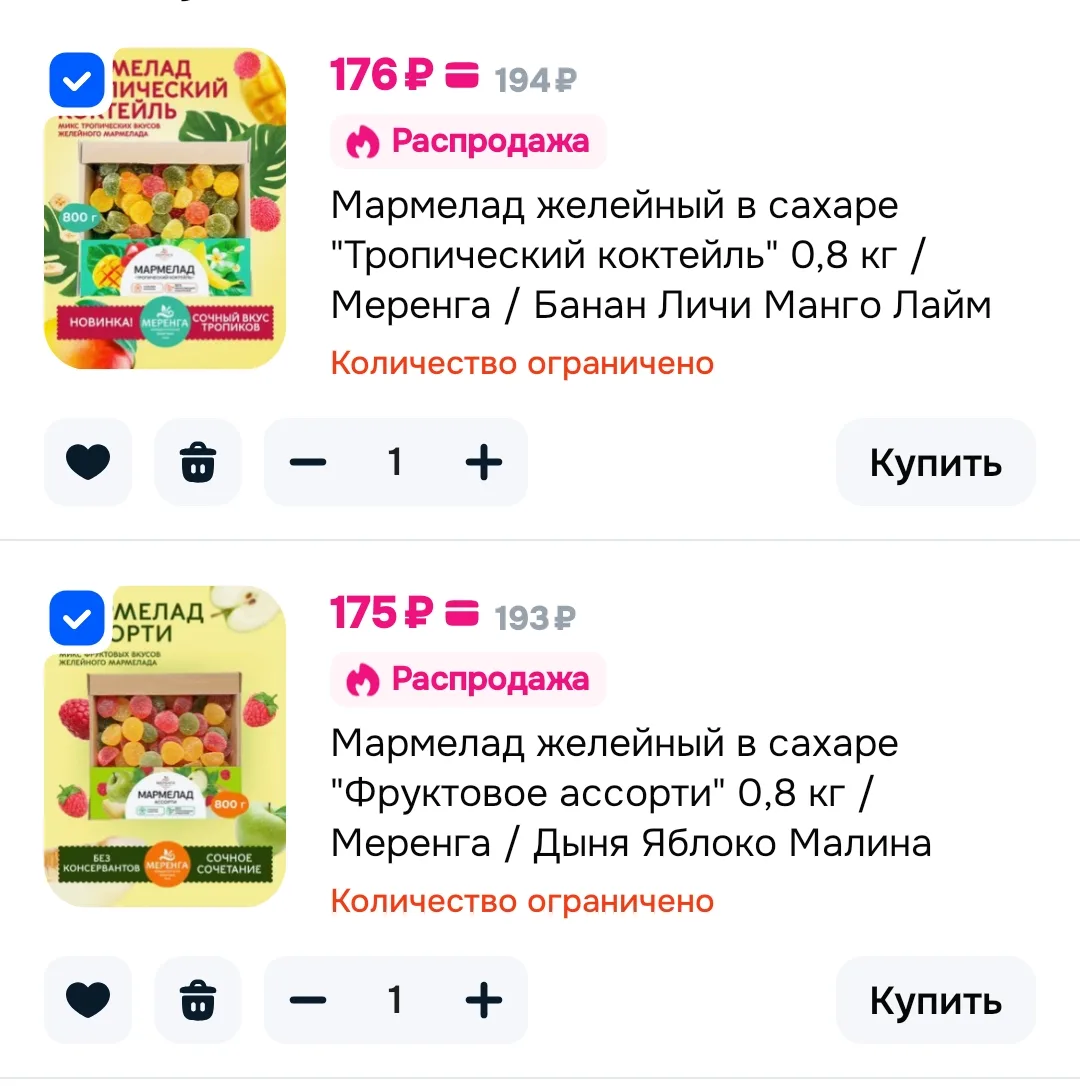Reduce quantity of Фруктовое ассорти
The image size is (1080, 1086).
308,1000
